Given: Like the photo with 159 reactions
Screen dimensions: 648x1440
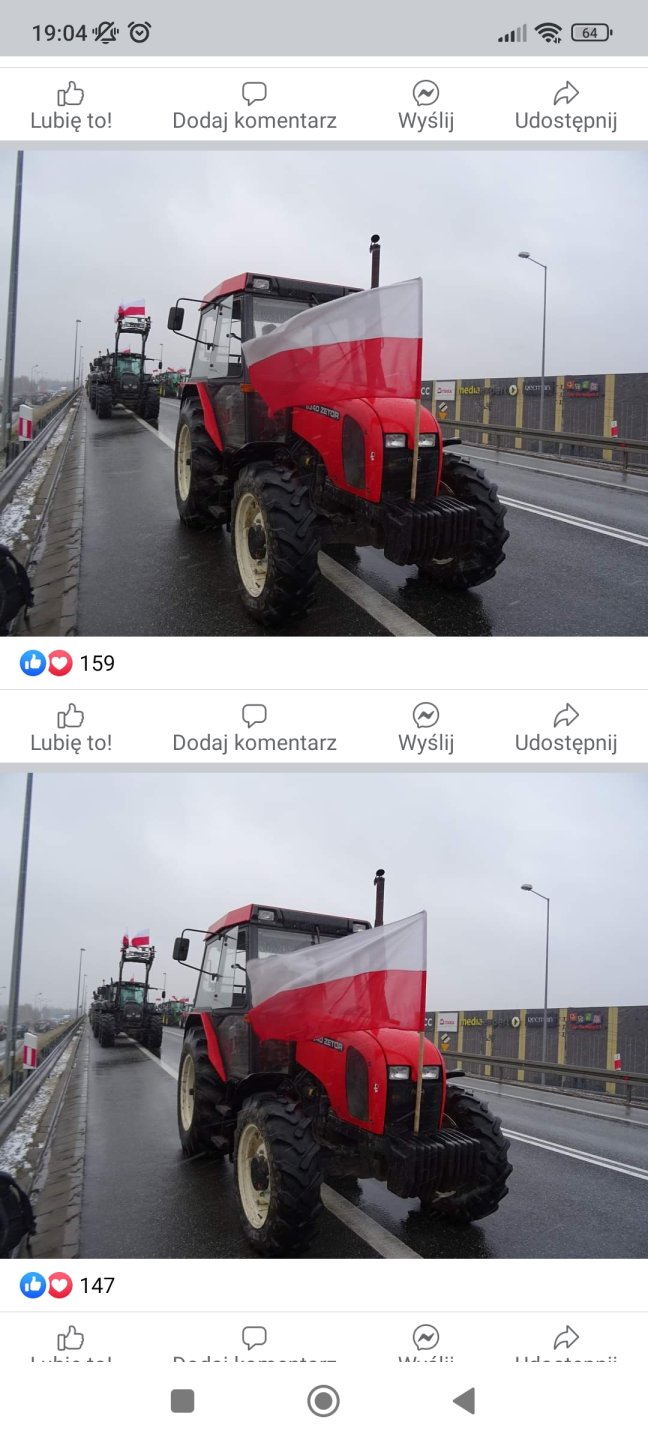Looking at the screenshot, I should point(71,727).
